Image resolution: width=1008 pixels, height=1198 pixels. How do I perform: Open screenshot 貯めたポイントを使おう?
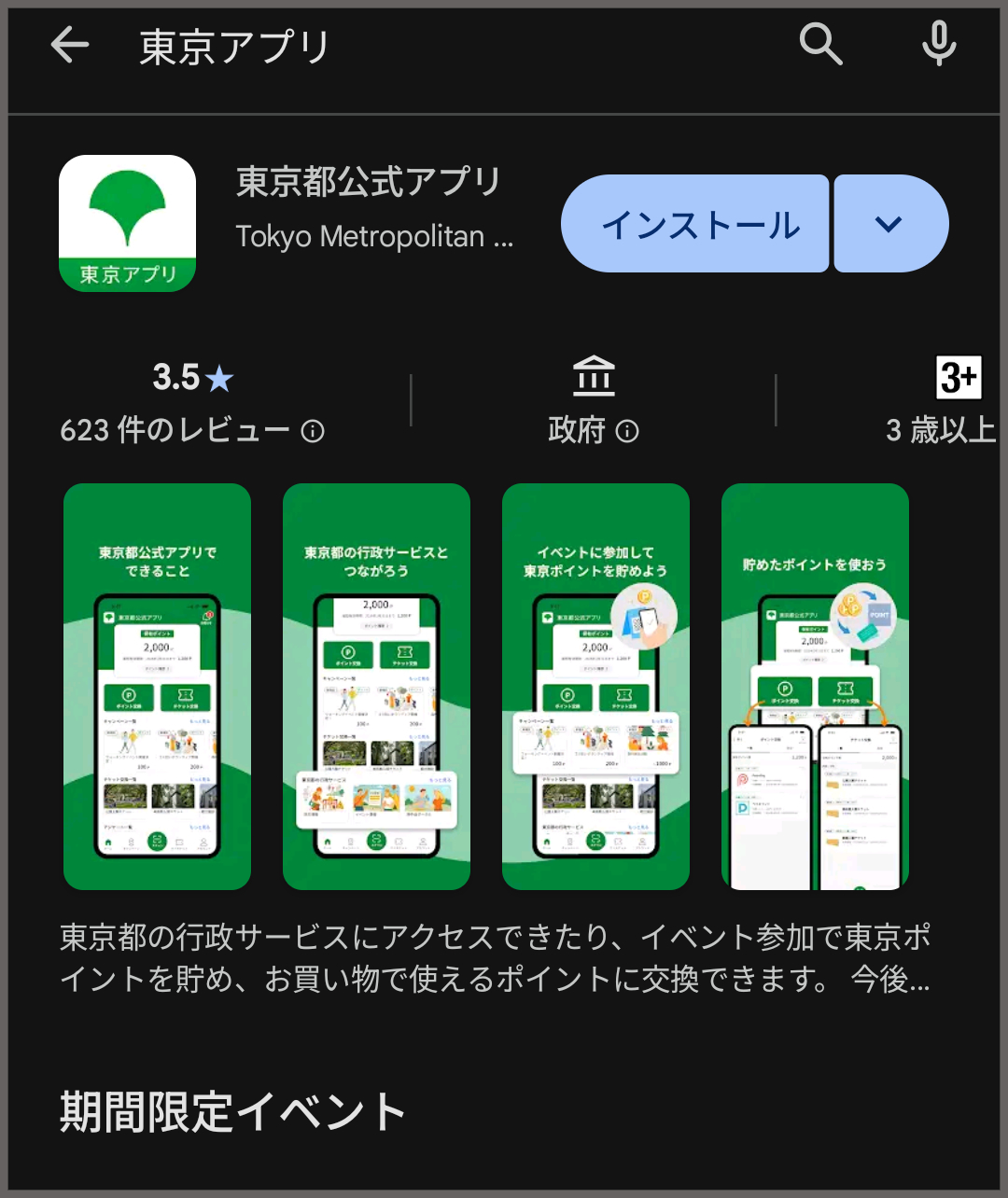tap(815, 686)
